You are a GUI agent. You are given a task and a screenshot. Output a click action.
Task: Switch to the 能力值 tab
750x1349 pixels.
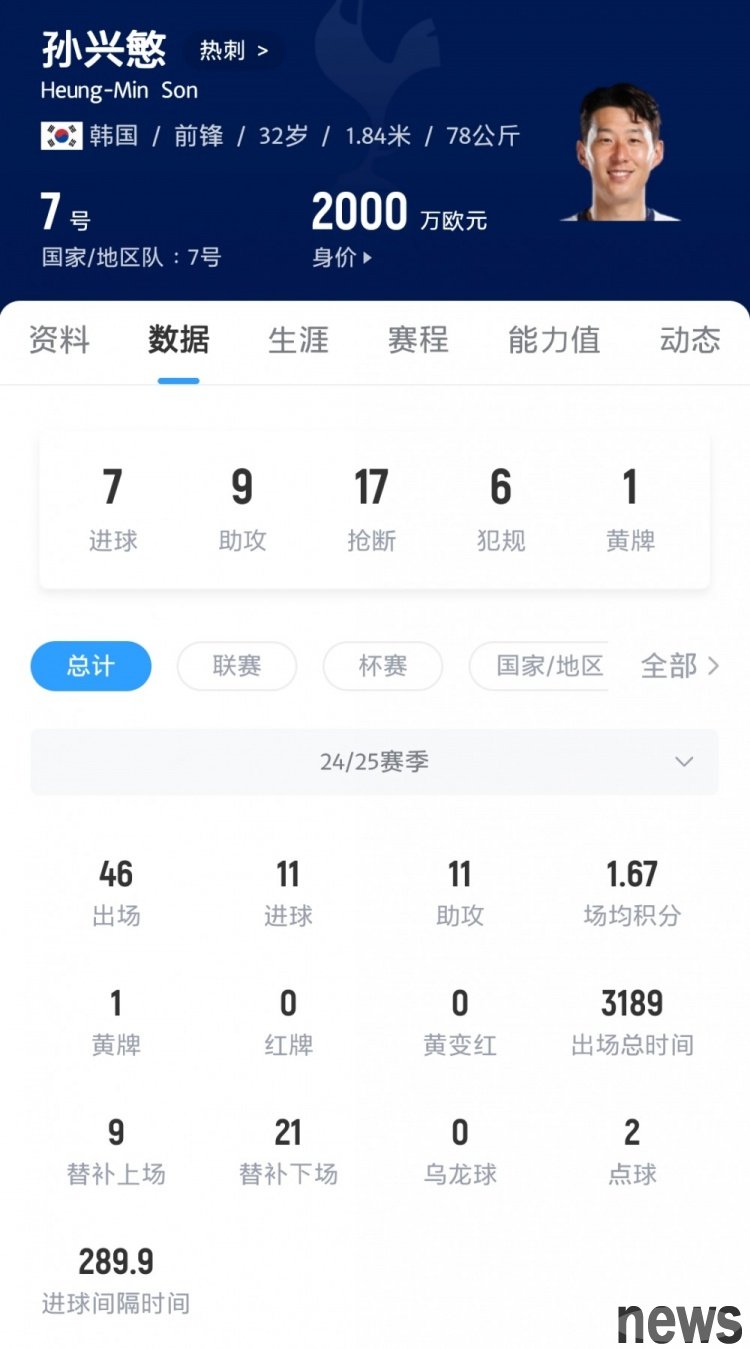tap(553, 340)
